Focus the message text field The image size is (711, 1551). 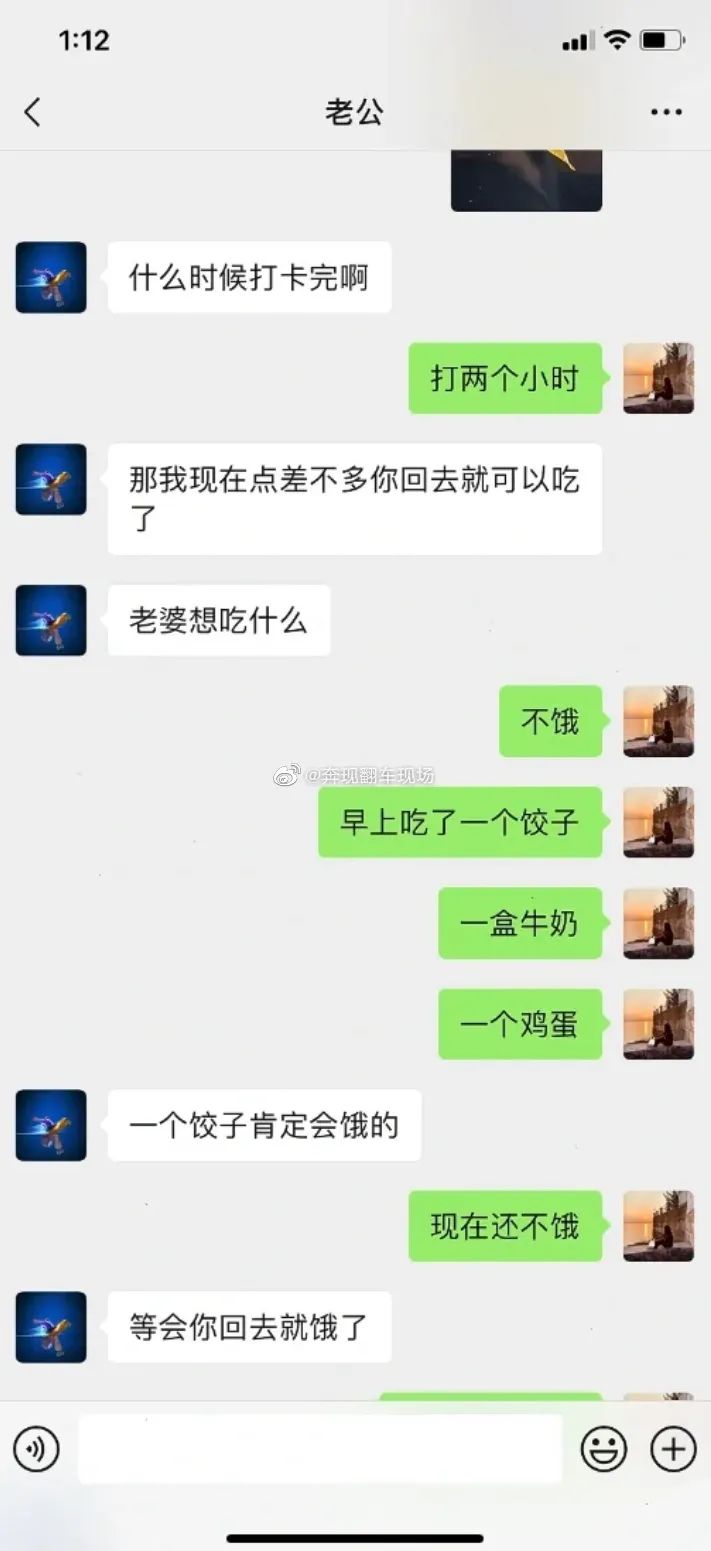point(320,1448)
